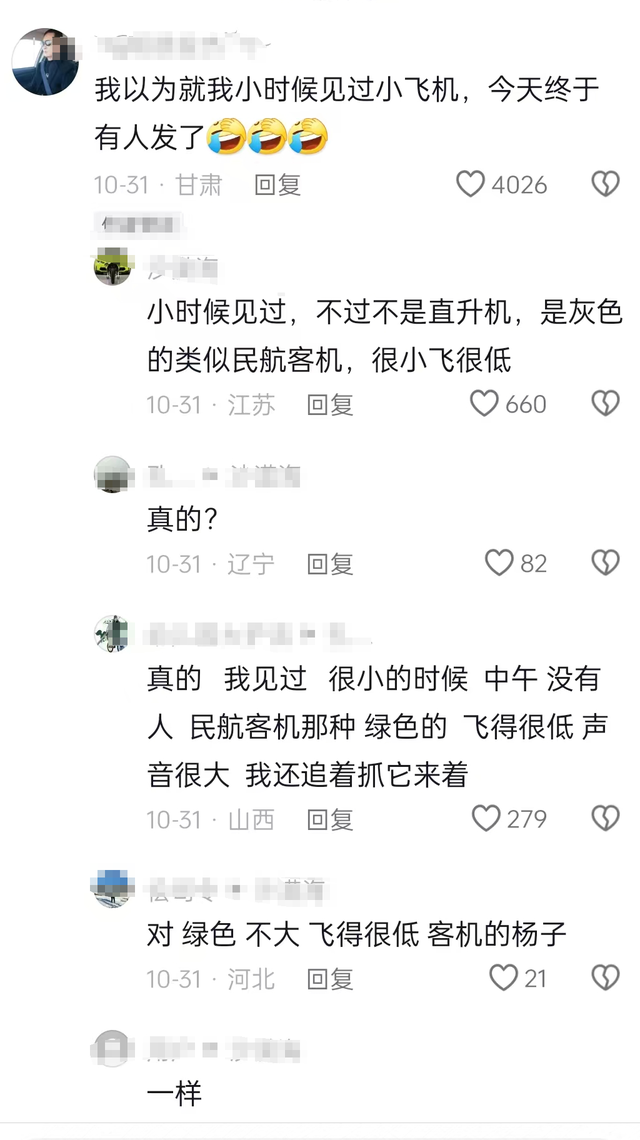640x1140 pixels.
Task: Reply to the Shanxi comment
Action: 330,819
